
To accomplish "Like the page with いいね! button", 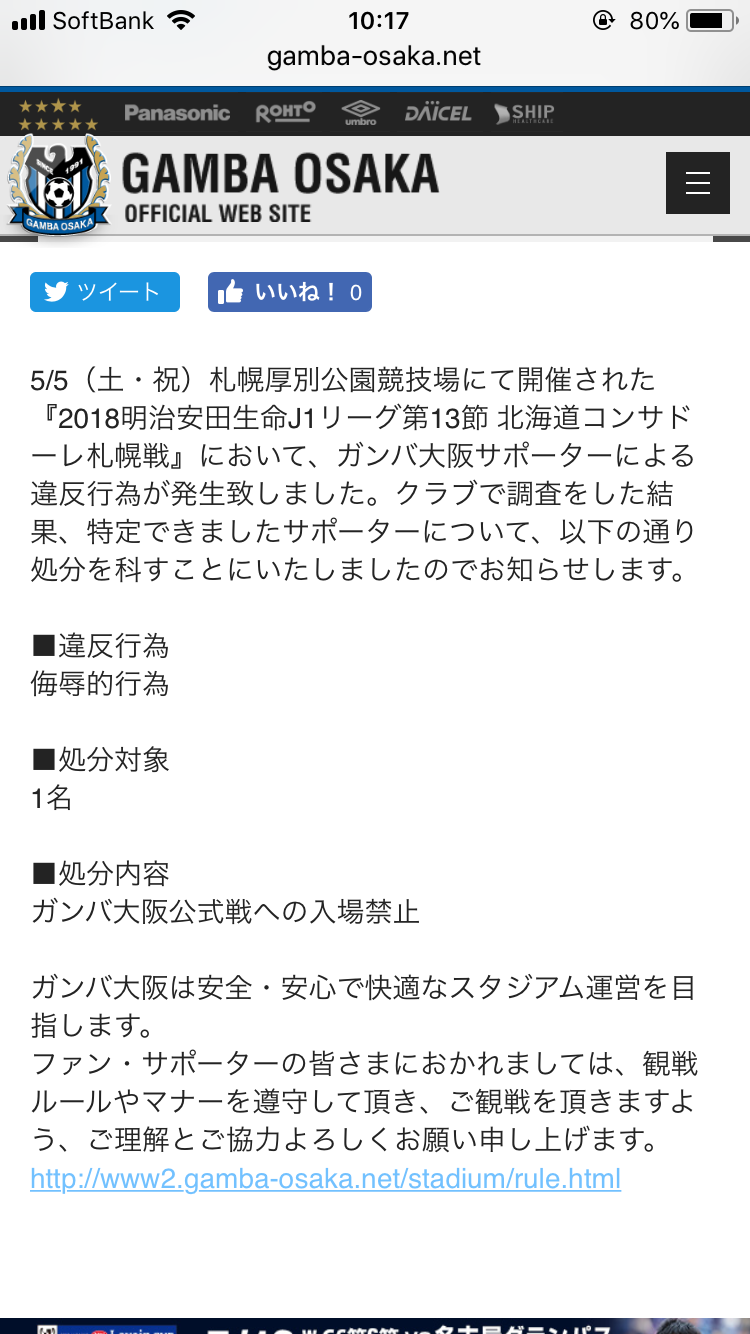I will point(290,292).
